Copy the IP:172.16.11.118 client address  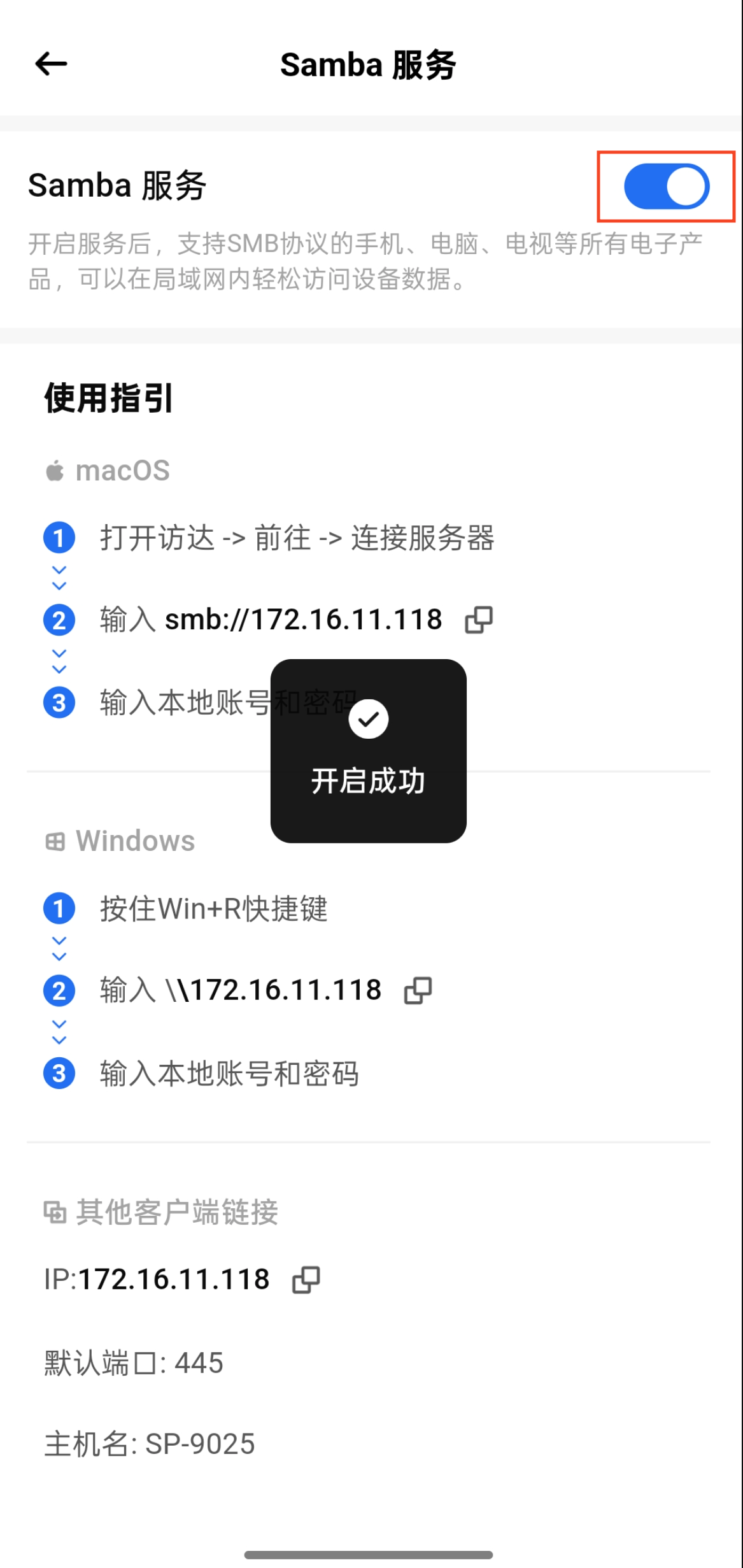pos(306,1279)
